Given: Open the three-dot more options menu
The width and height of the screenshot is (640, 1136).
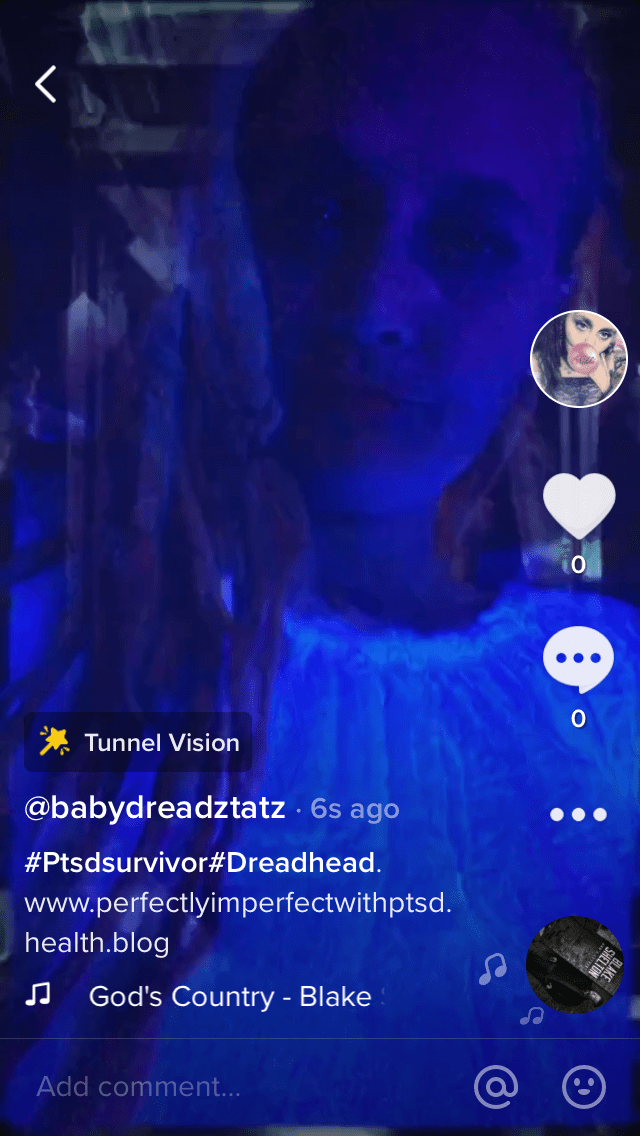Looking at the screenshot, I should [578, 814].
